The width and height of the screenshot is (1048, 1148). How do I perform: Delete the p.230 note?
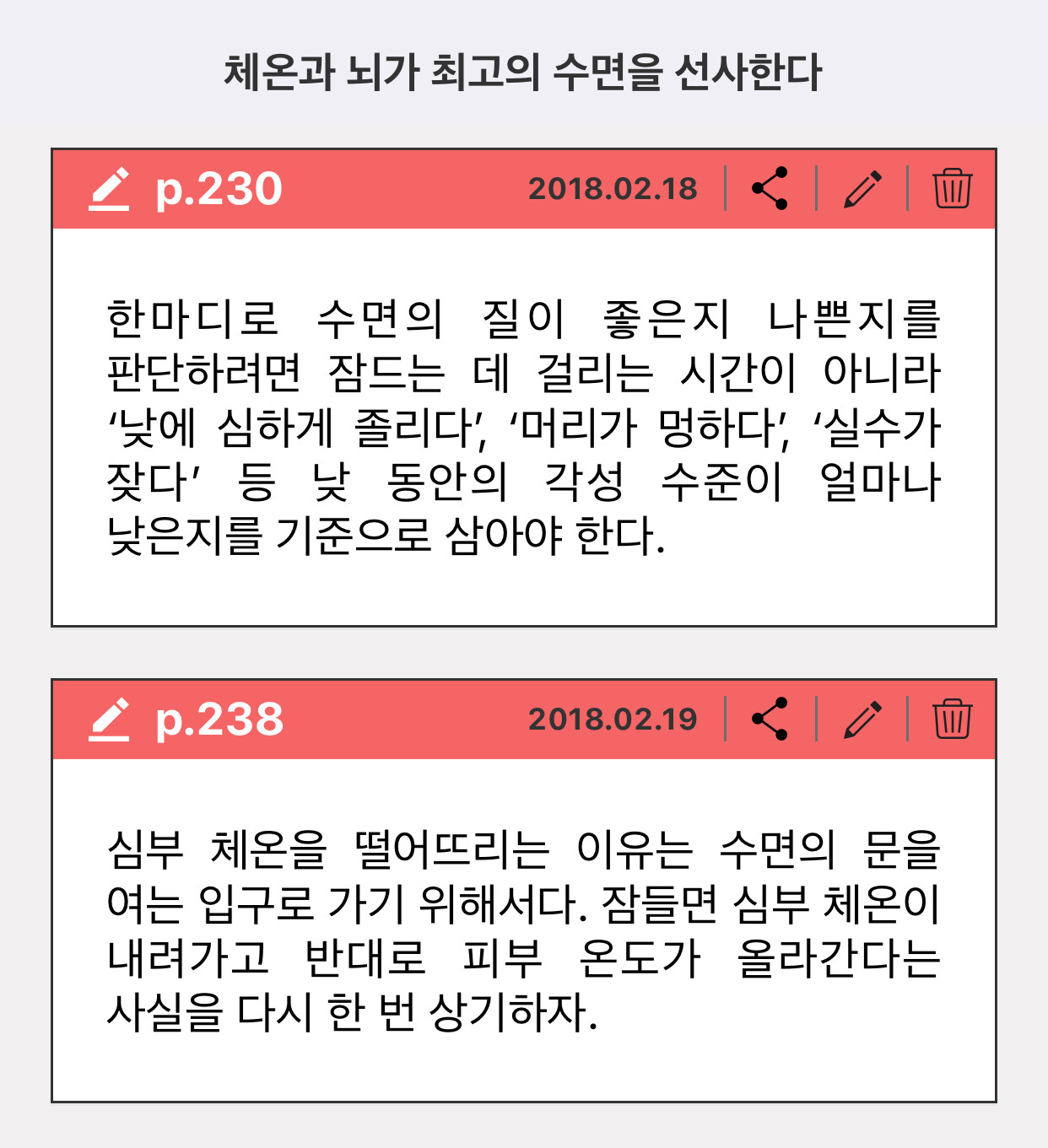pos(952,188)
